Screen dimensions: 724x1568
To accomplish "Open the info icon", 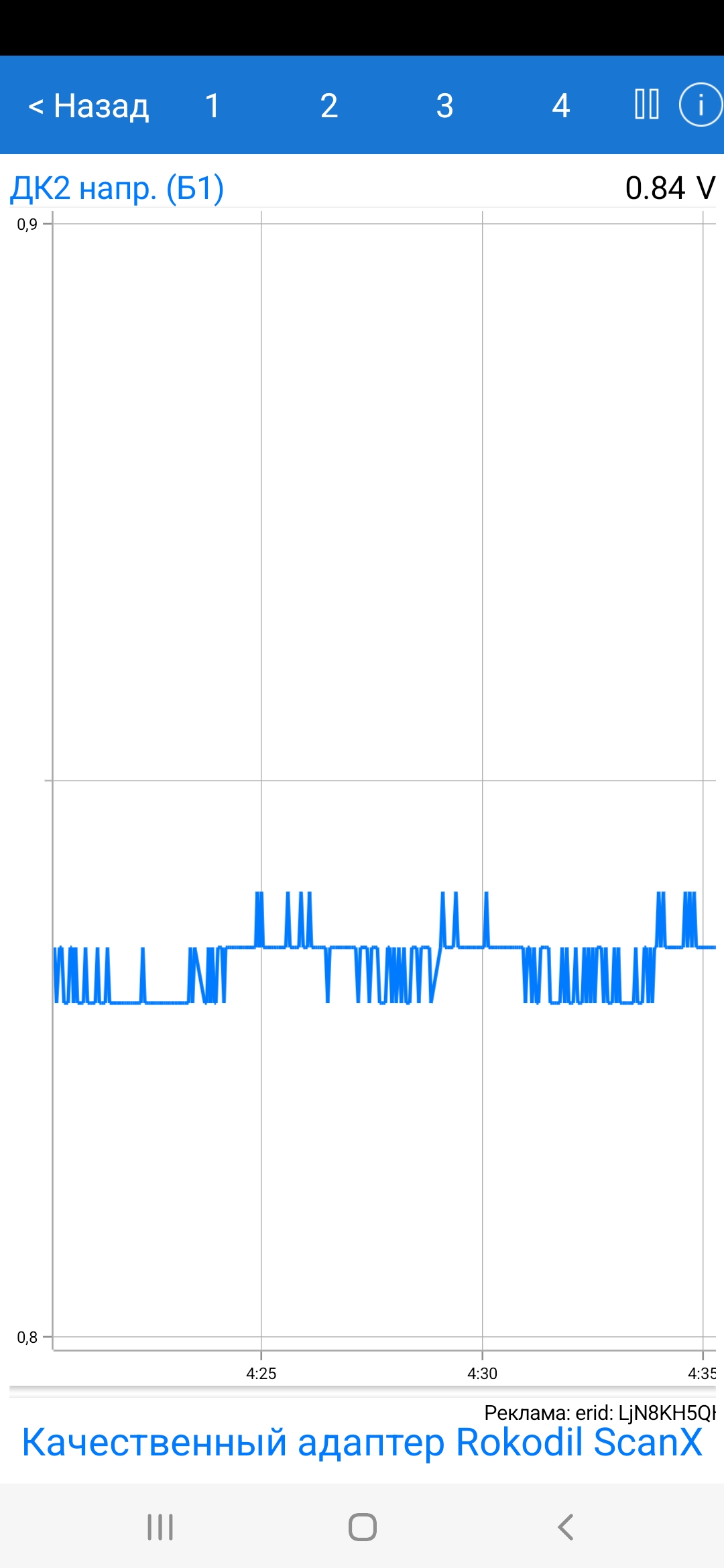I will [x=701, y=105].
